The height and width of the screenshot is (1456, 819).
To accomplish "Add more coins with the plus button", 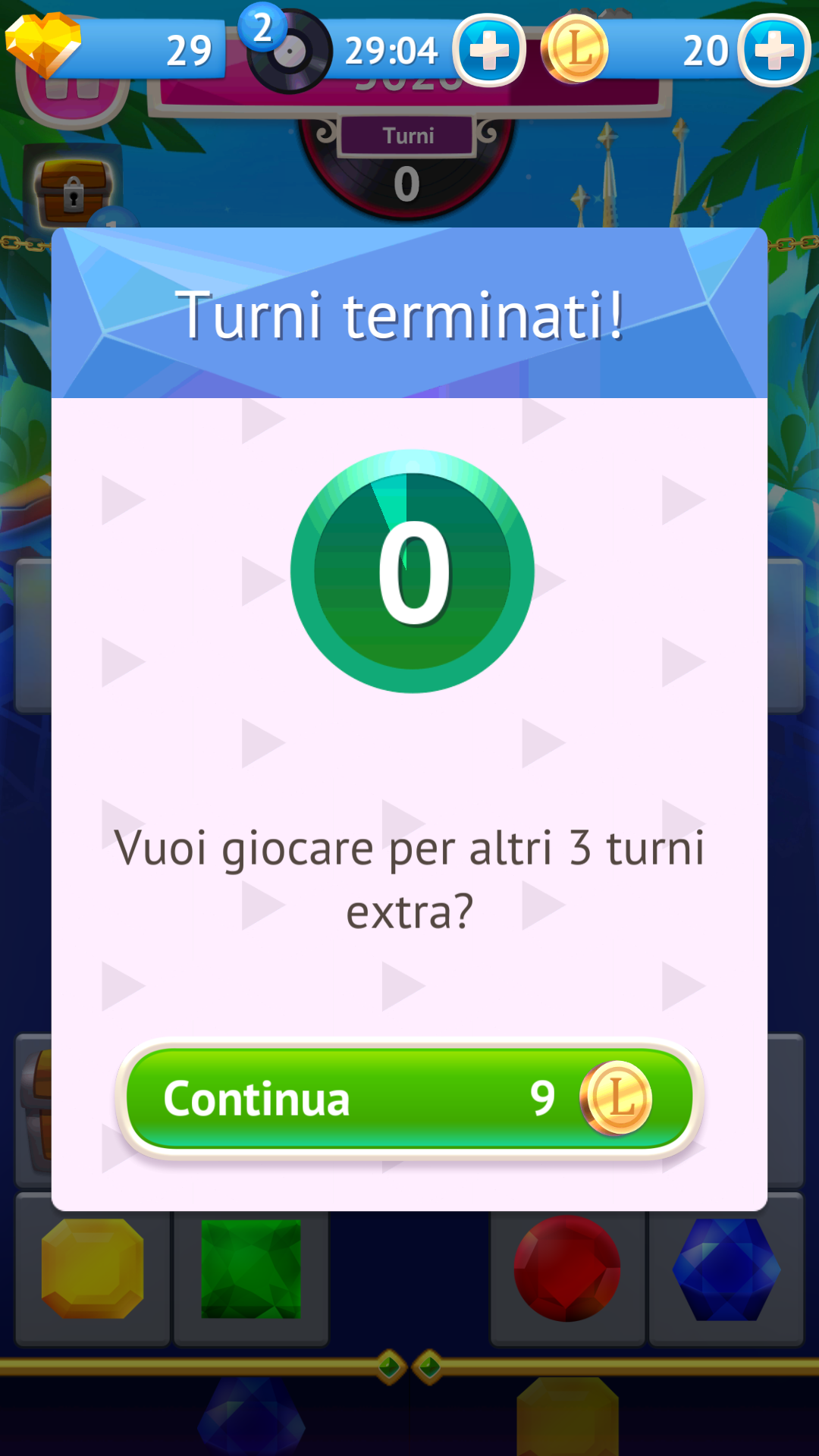I will [774, 51].
